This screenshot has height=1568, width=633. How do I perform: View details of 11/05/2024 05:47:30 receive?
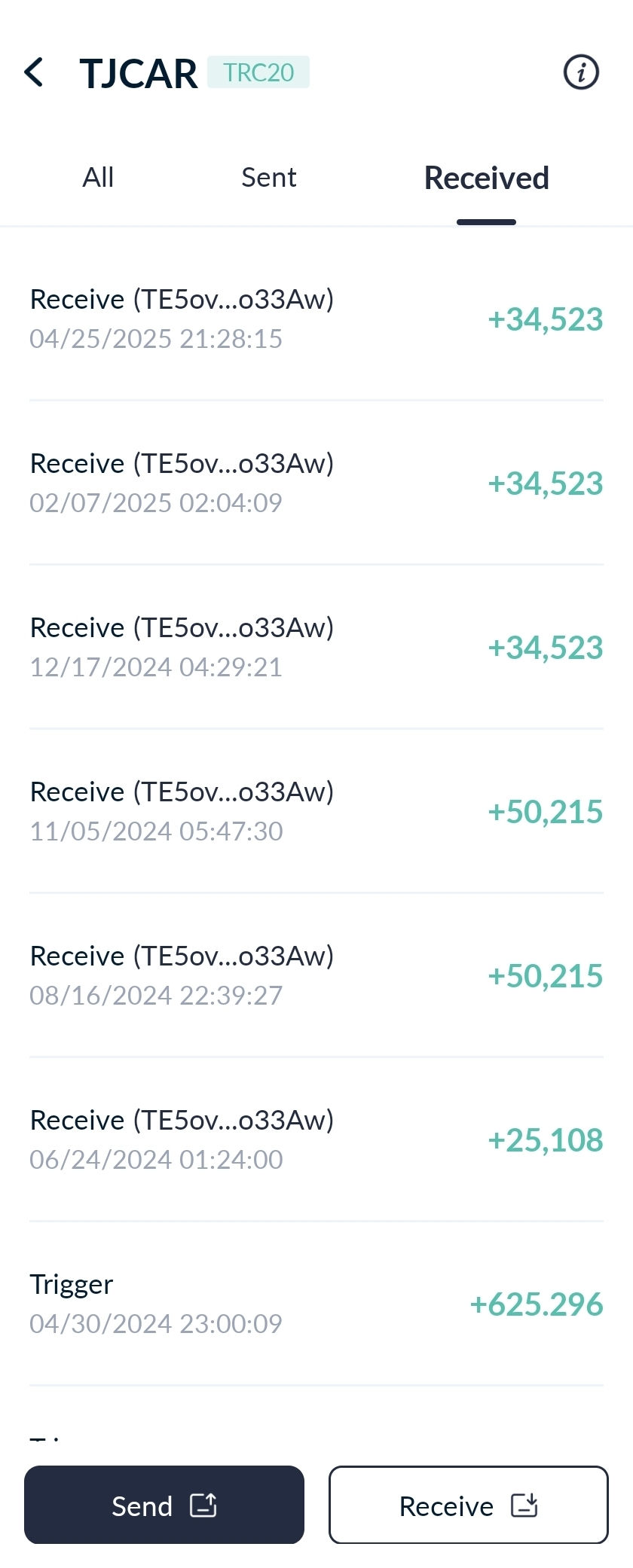click(x=316, y=811)
